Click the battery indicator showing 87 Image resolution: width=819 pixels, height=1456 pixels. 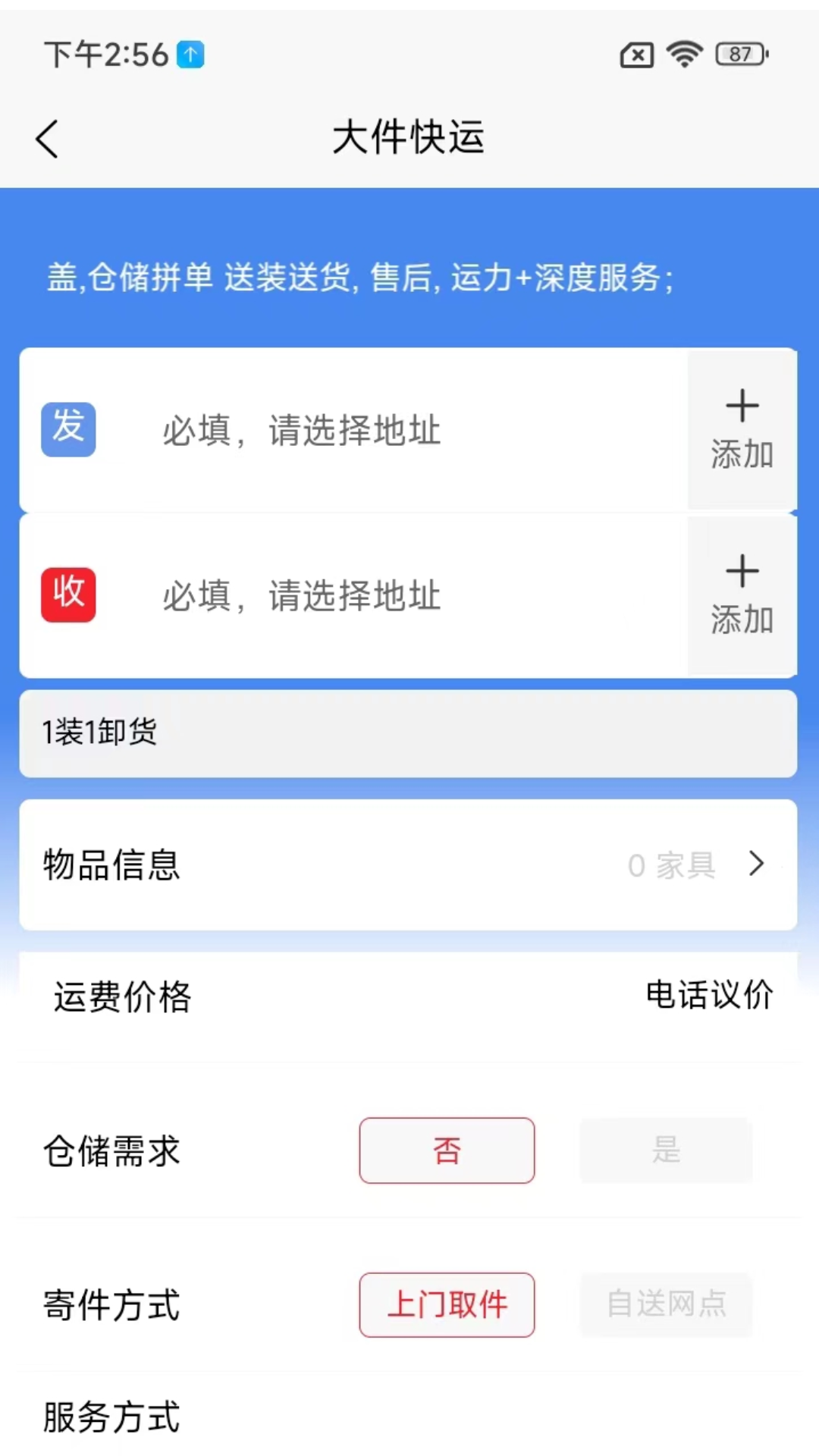tap(739, 55)
